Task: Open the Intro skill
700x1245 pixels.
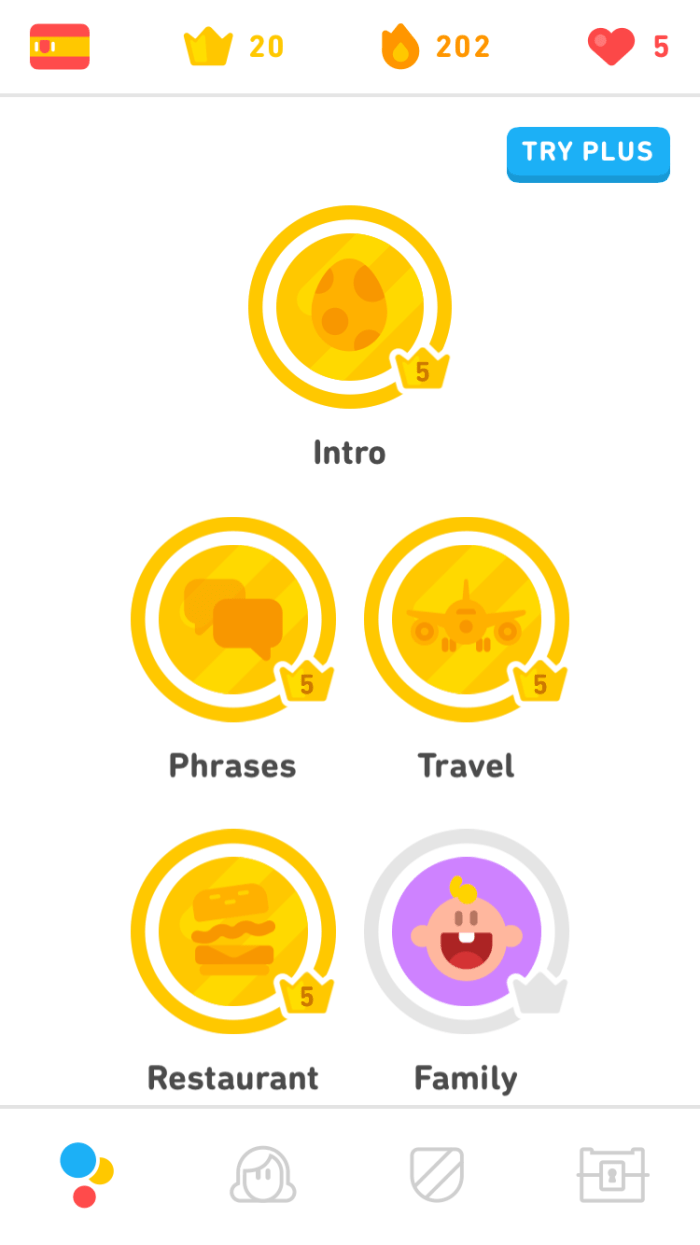Action: [349, 307]
